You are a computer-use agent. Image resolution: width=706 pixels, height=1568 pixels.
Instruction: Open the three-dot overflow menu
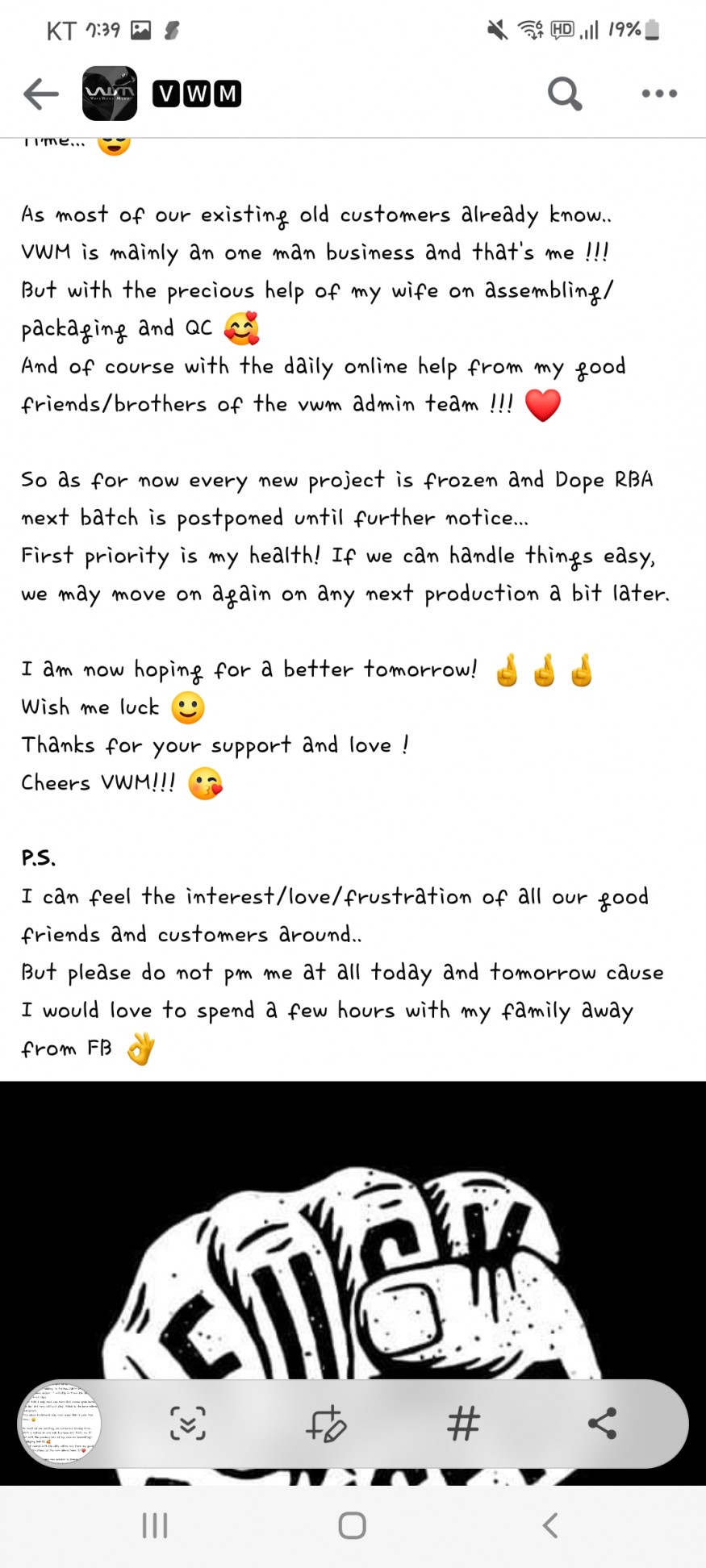click(659, 94)
